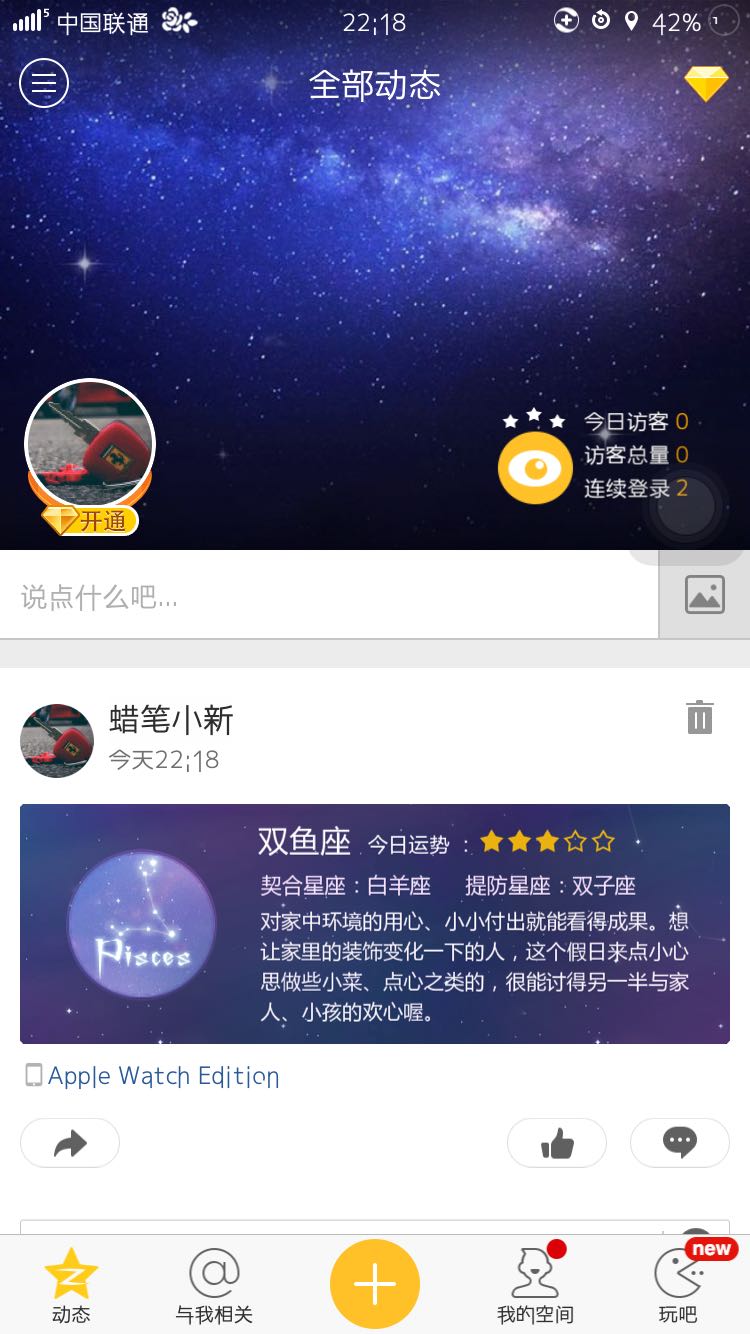Screen dimensions: 750x1334
Task: Open the Apple Watch Edition link
Action: point(163,1076)
